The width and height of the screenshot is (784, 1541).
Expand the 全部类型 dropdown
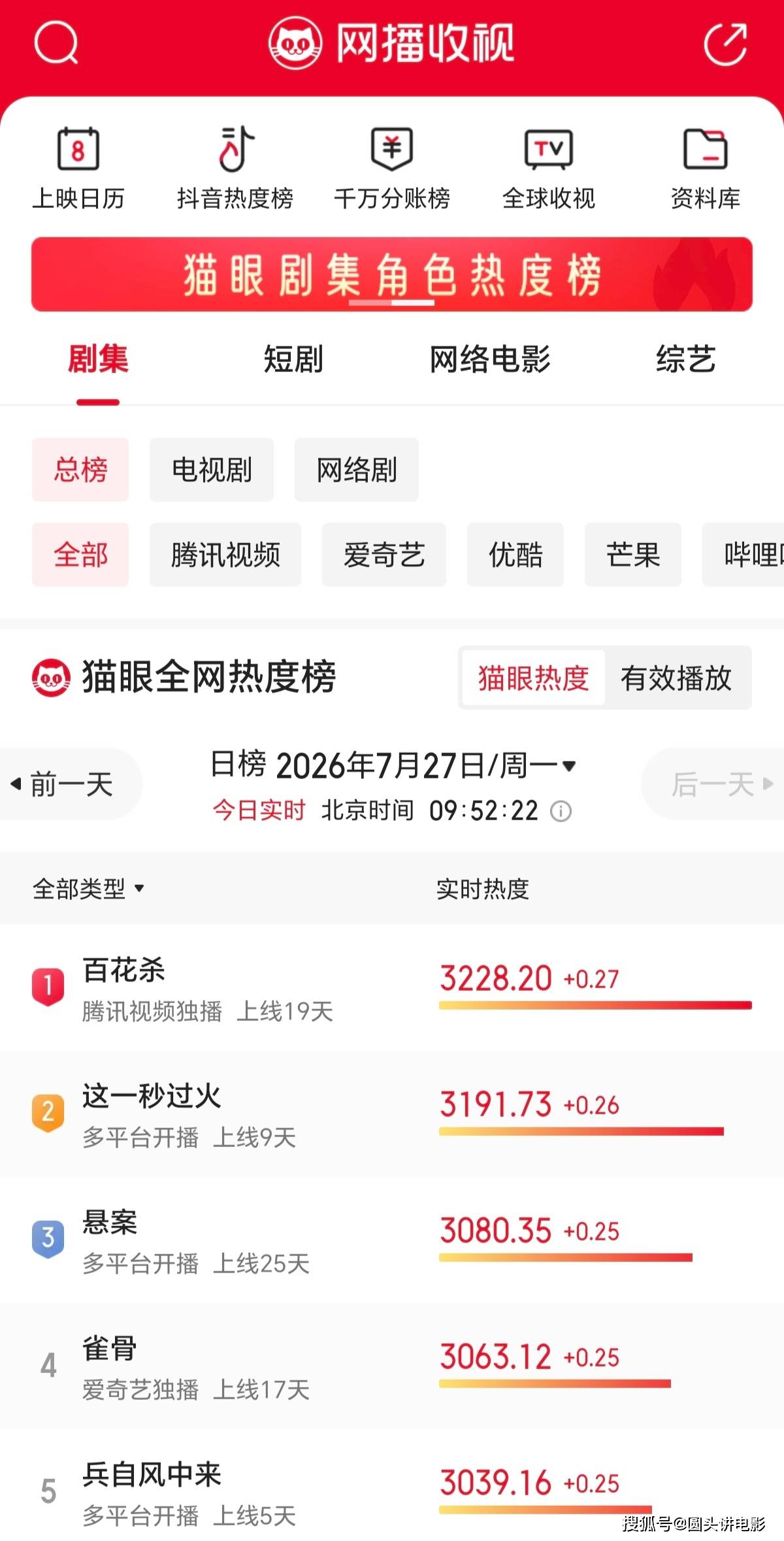pyautogui.click(x=88, y=889)
